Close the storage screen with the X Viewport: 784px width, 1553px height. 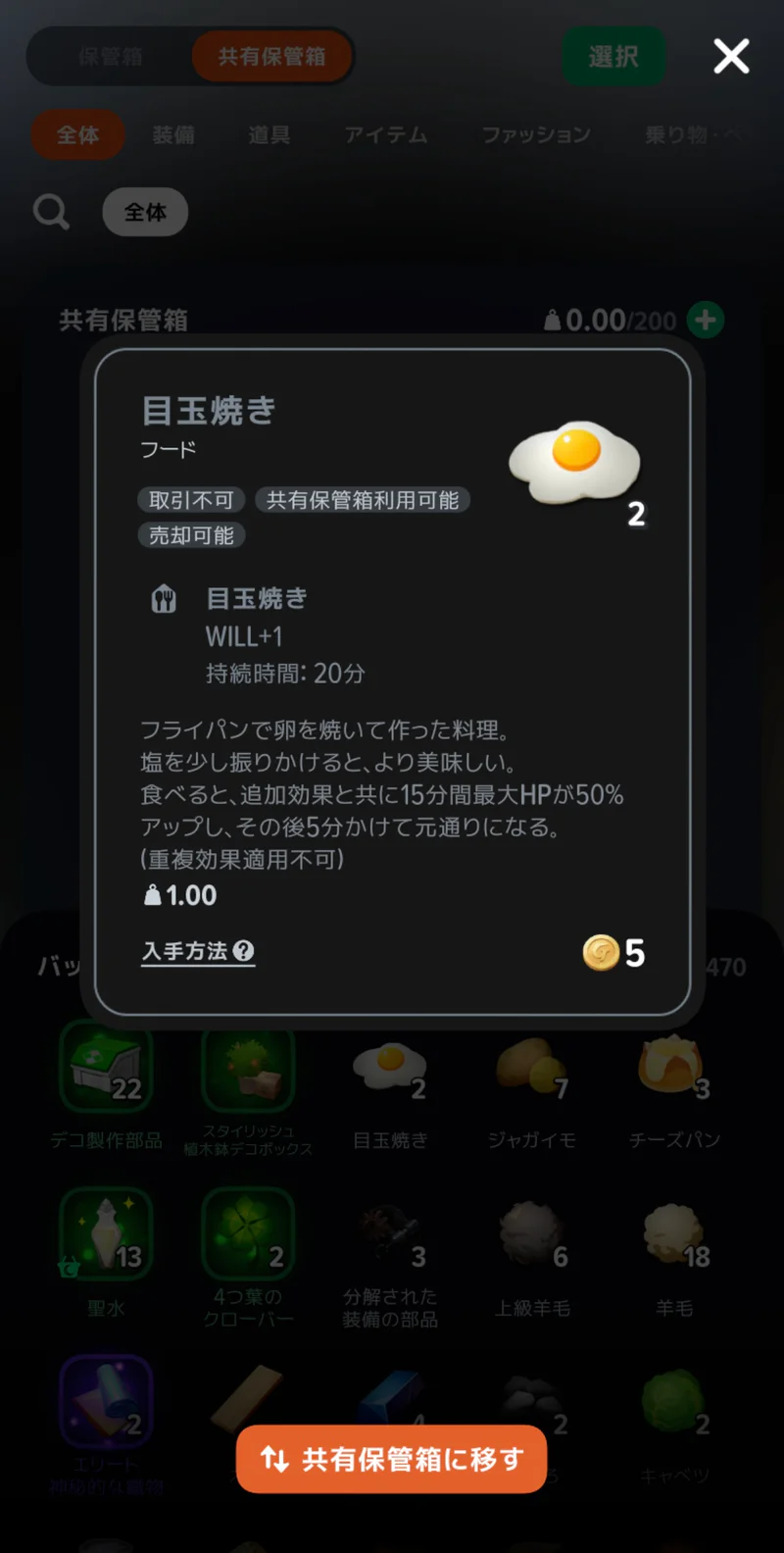[731, 57]
